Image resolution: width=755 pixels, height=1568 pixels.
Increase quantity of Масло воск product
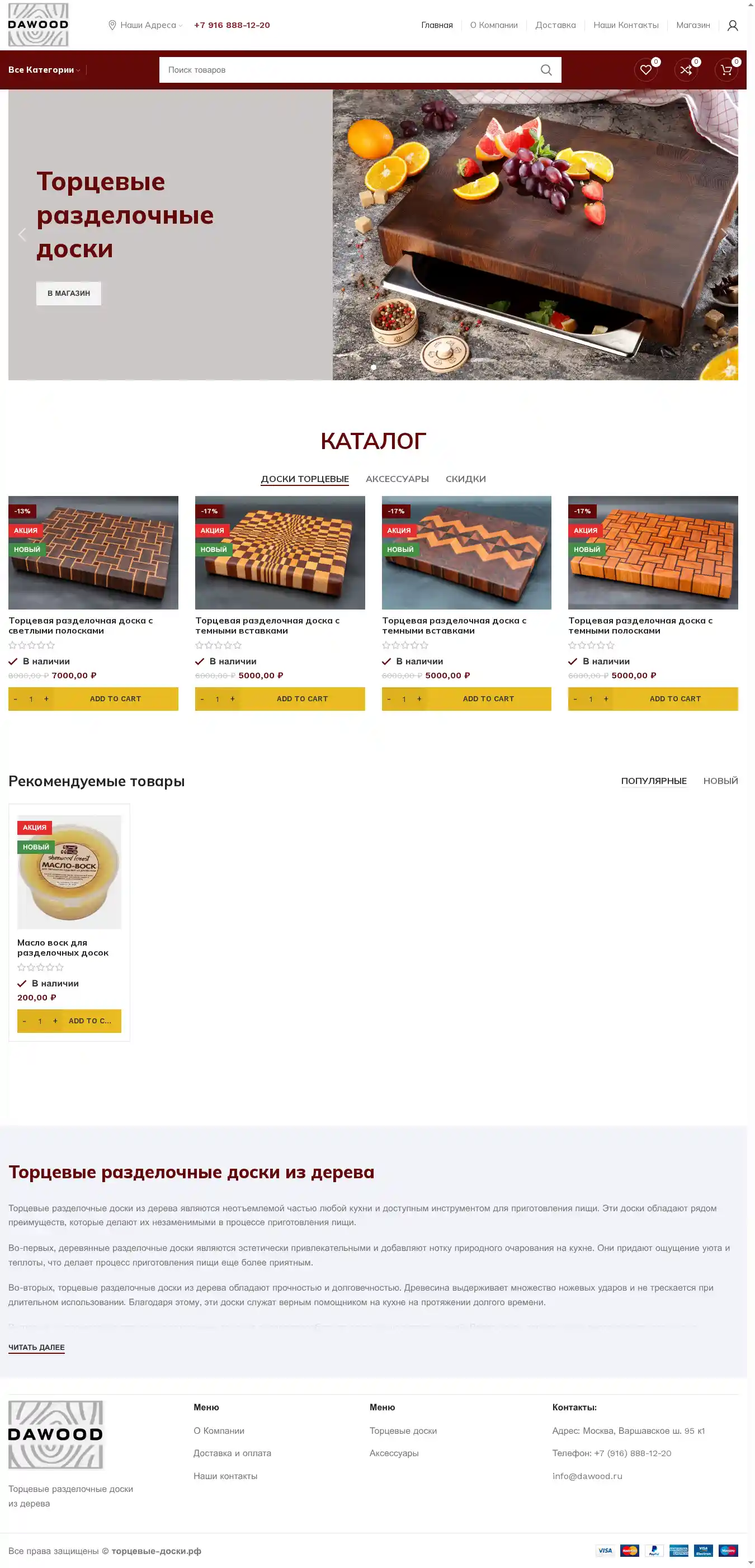(x=55, y=1021)
